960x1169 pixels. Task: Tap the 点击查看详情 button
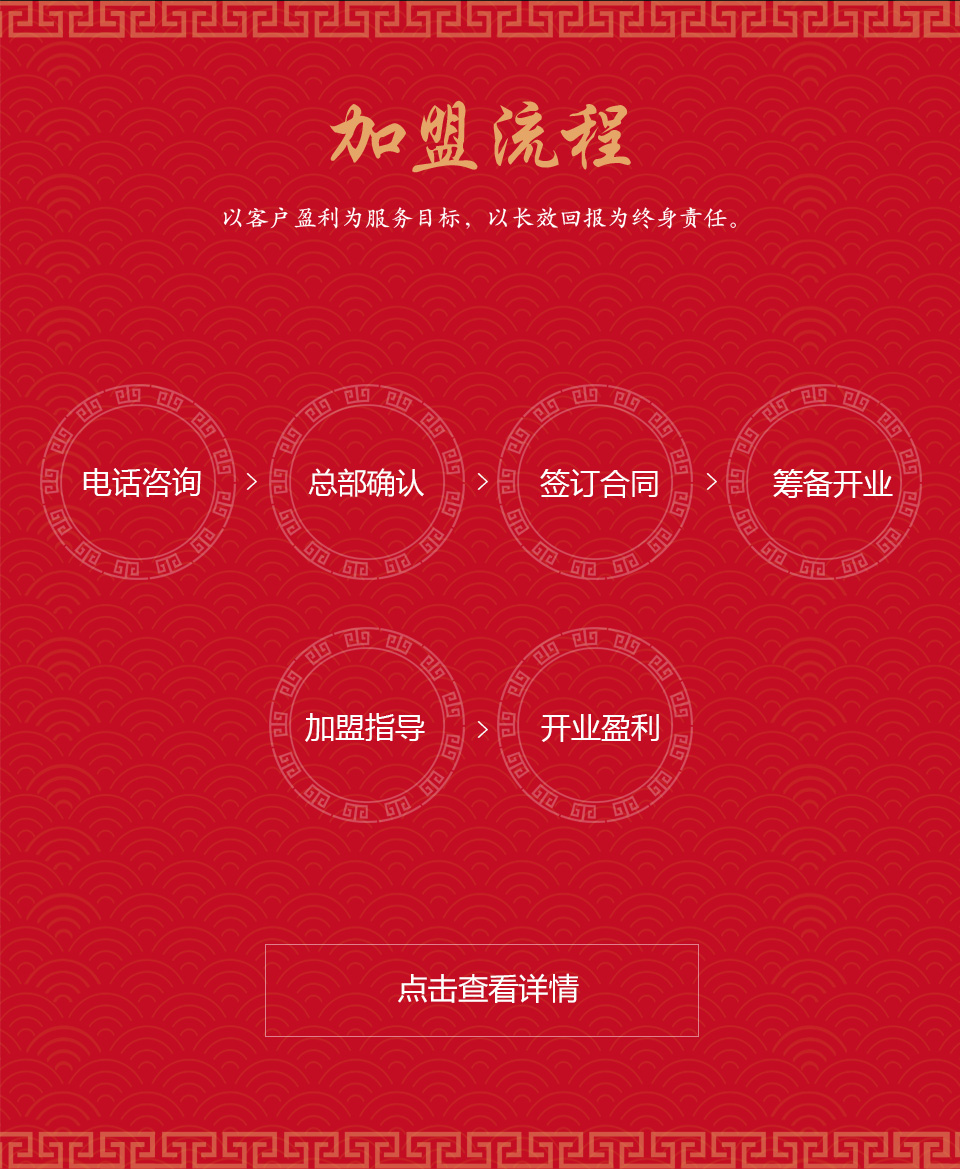(x=481, y=989)
